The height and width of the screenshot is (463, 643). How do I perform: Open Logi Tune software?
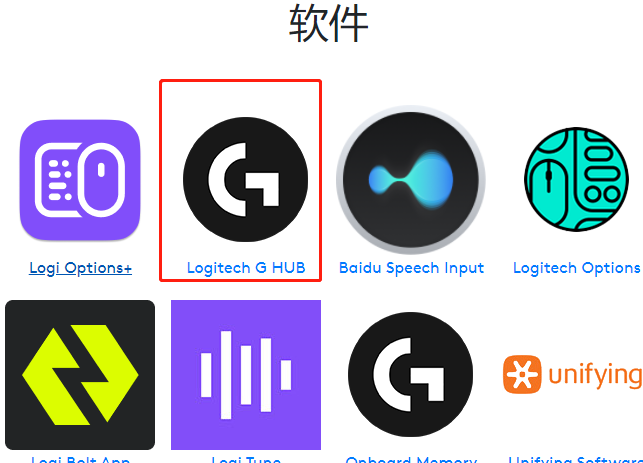(x=245, y=375)
